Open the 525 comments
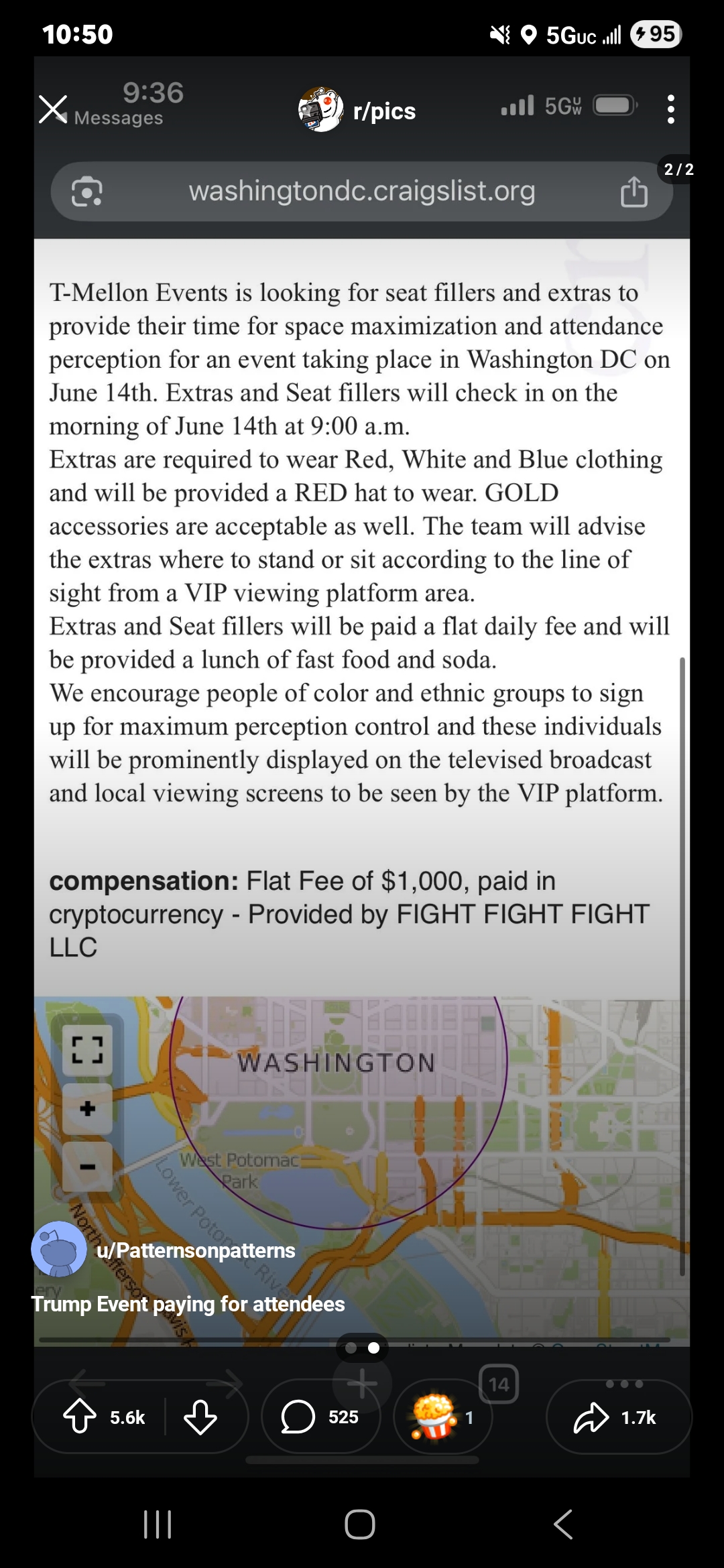 (320, 1417)
